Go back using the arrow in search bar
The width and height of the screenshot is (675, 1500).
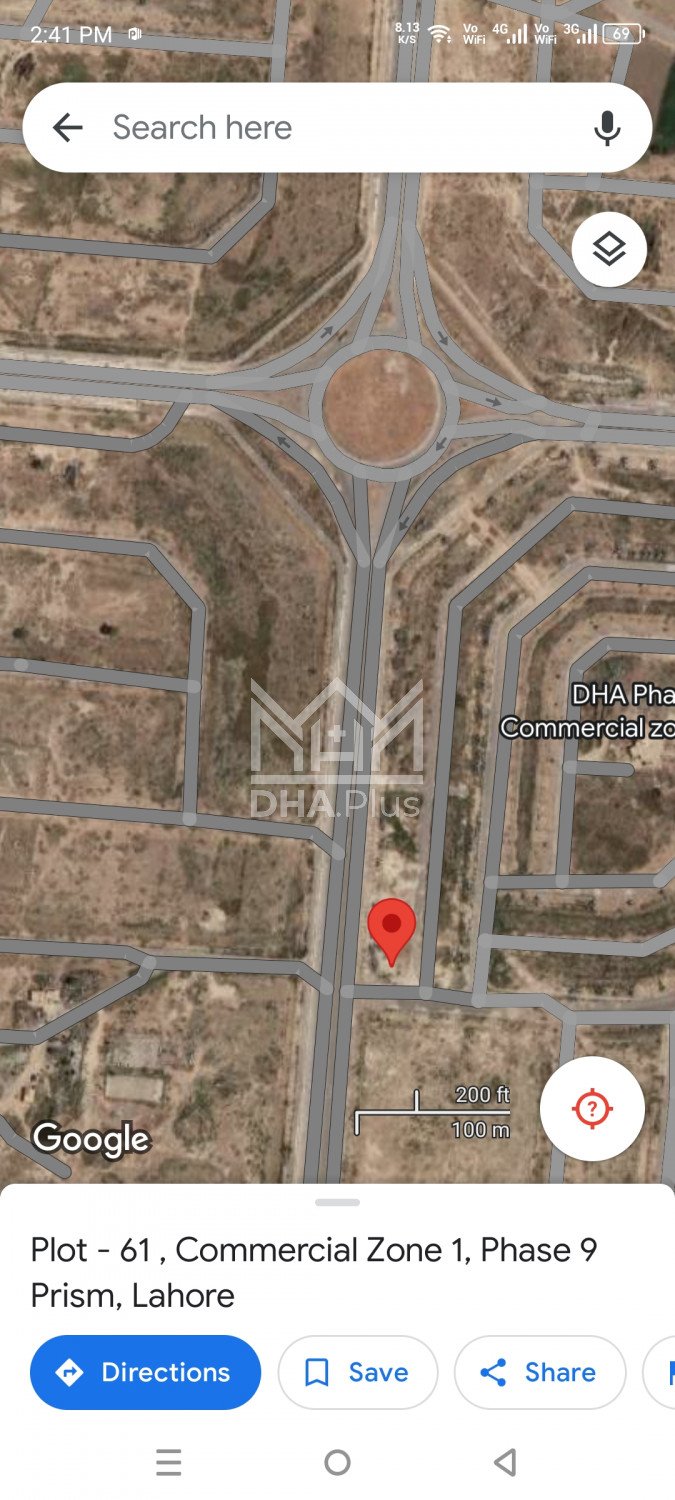tap(67, 127)
